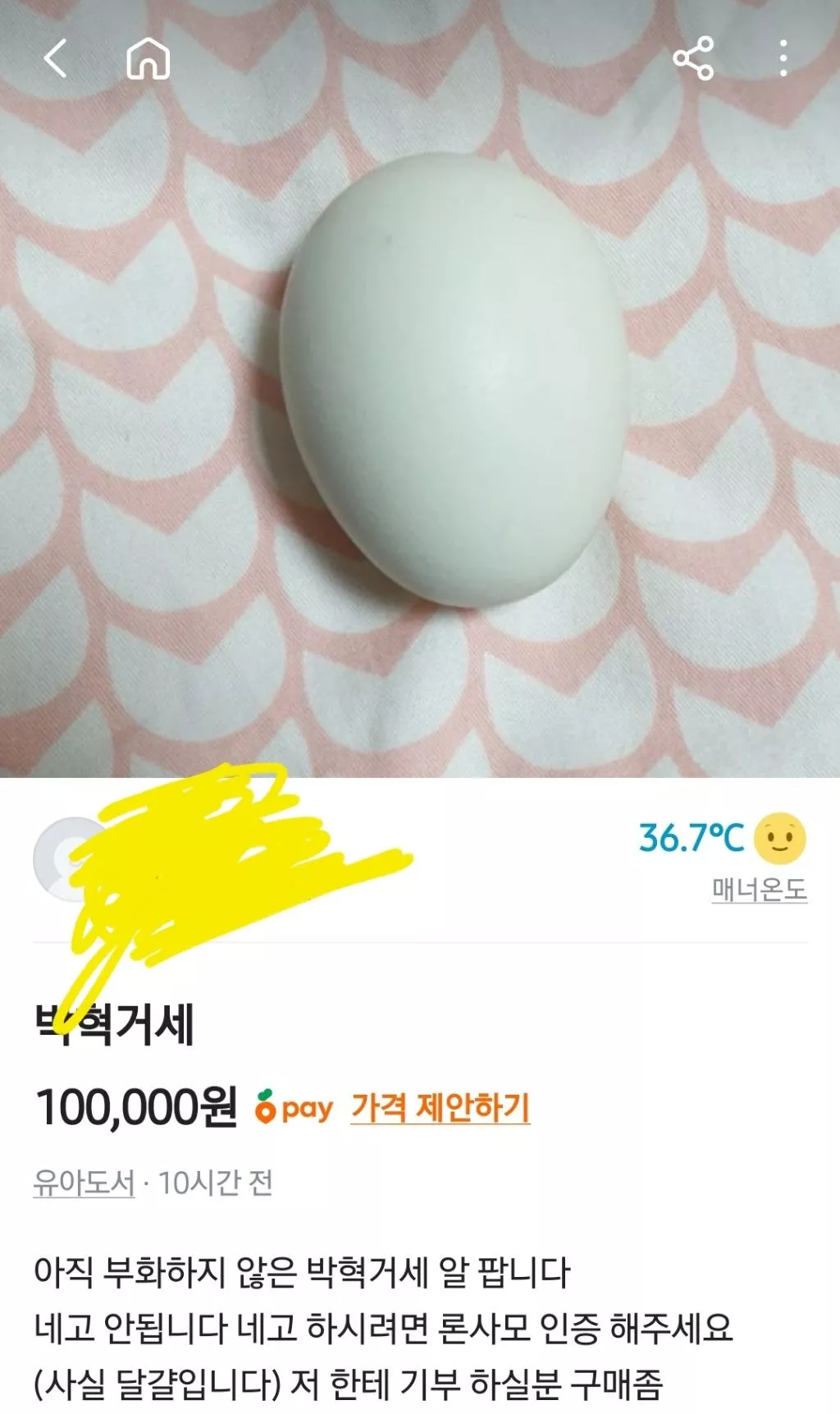Screen dimensions: 840x1414
Task: Open the three-dot overflow menu
Action: [783, 59]
